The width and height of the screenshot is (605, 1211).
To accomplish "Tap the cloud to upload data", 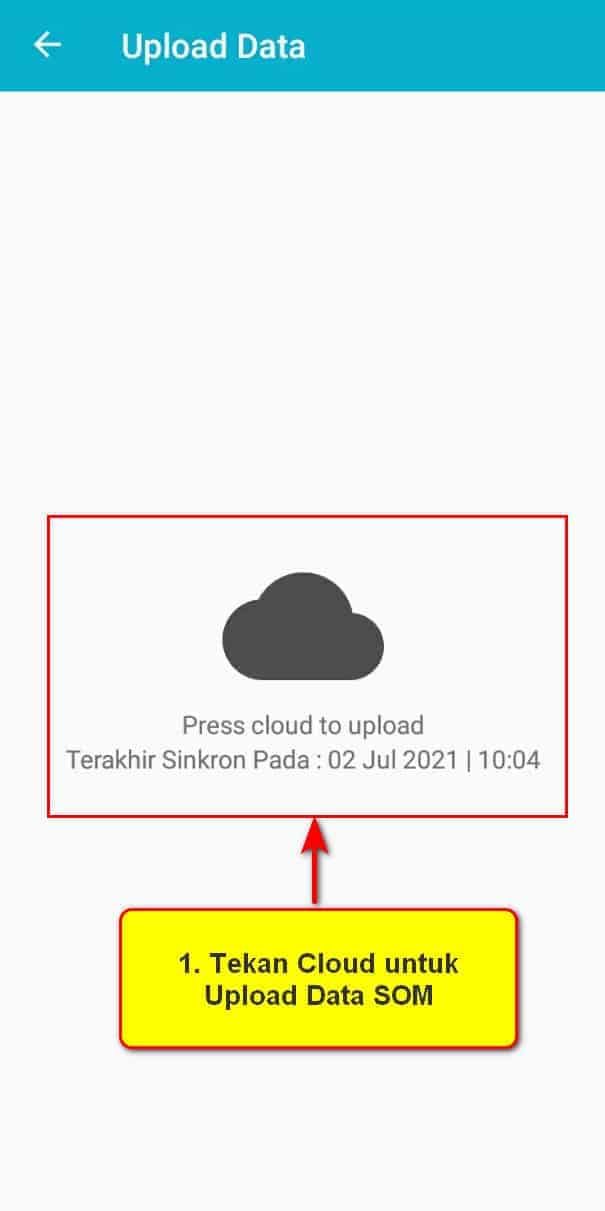I will click(303, 626).
